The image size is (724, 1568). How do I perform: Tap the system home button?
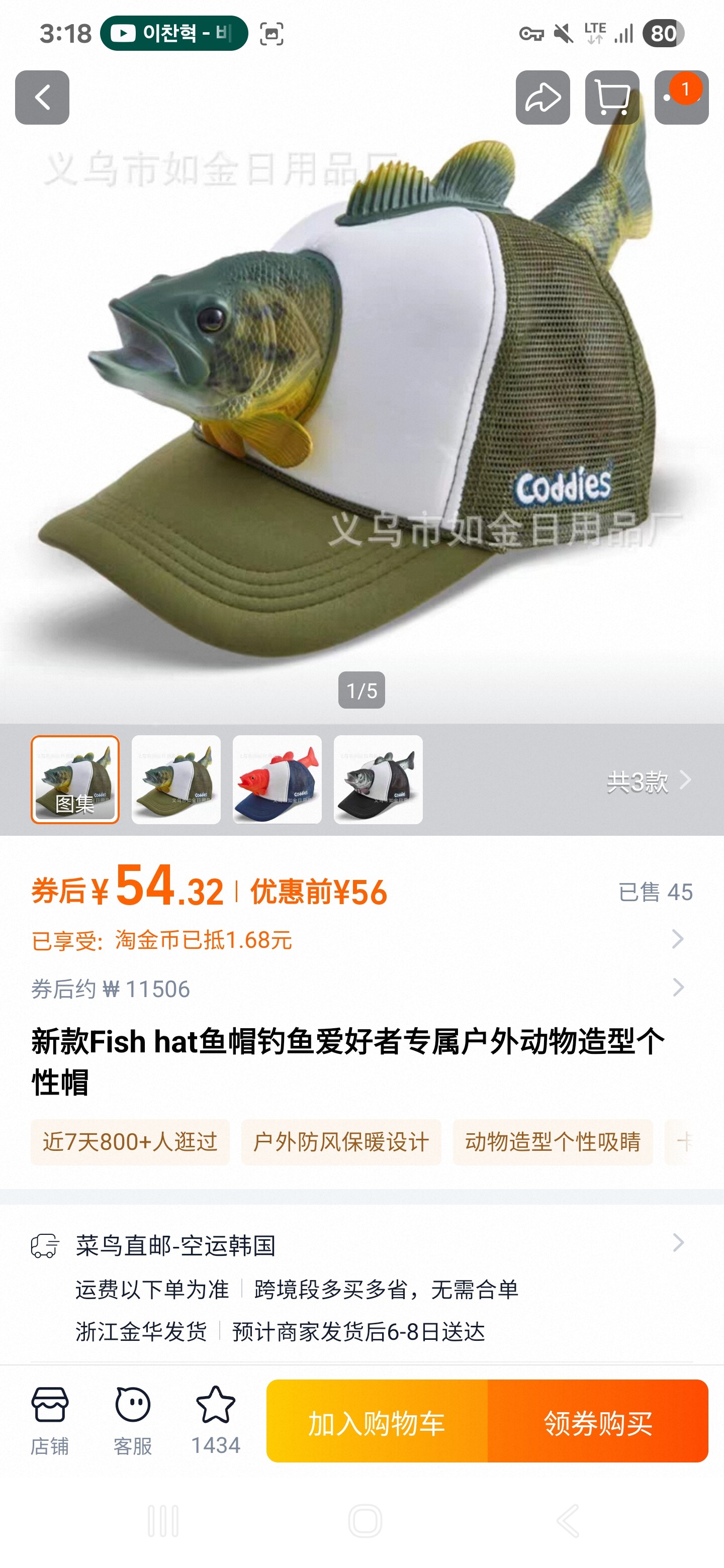[x=365, y=1521]
